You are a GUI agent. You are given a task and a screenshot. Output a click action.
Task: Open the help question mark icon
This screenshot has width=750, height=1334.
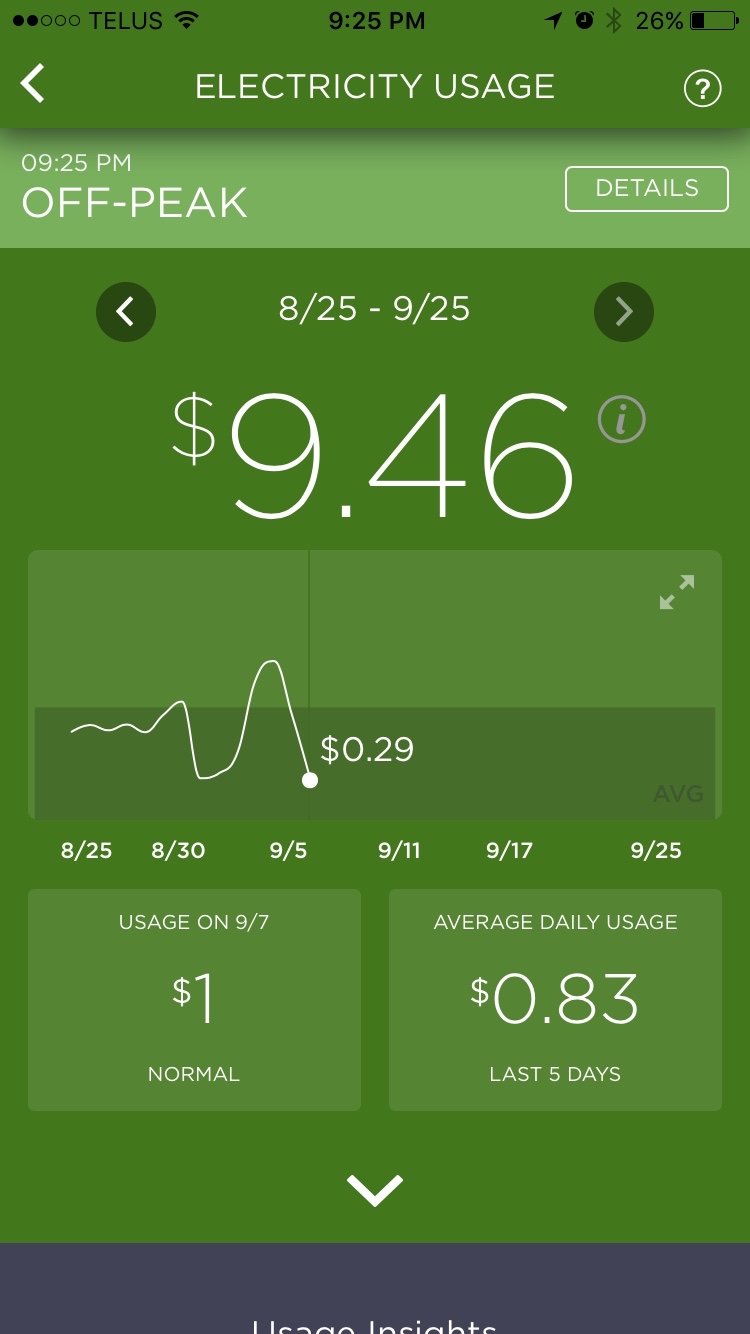point(702,89)
